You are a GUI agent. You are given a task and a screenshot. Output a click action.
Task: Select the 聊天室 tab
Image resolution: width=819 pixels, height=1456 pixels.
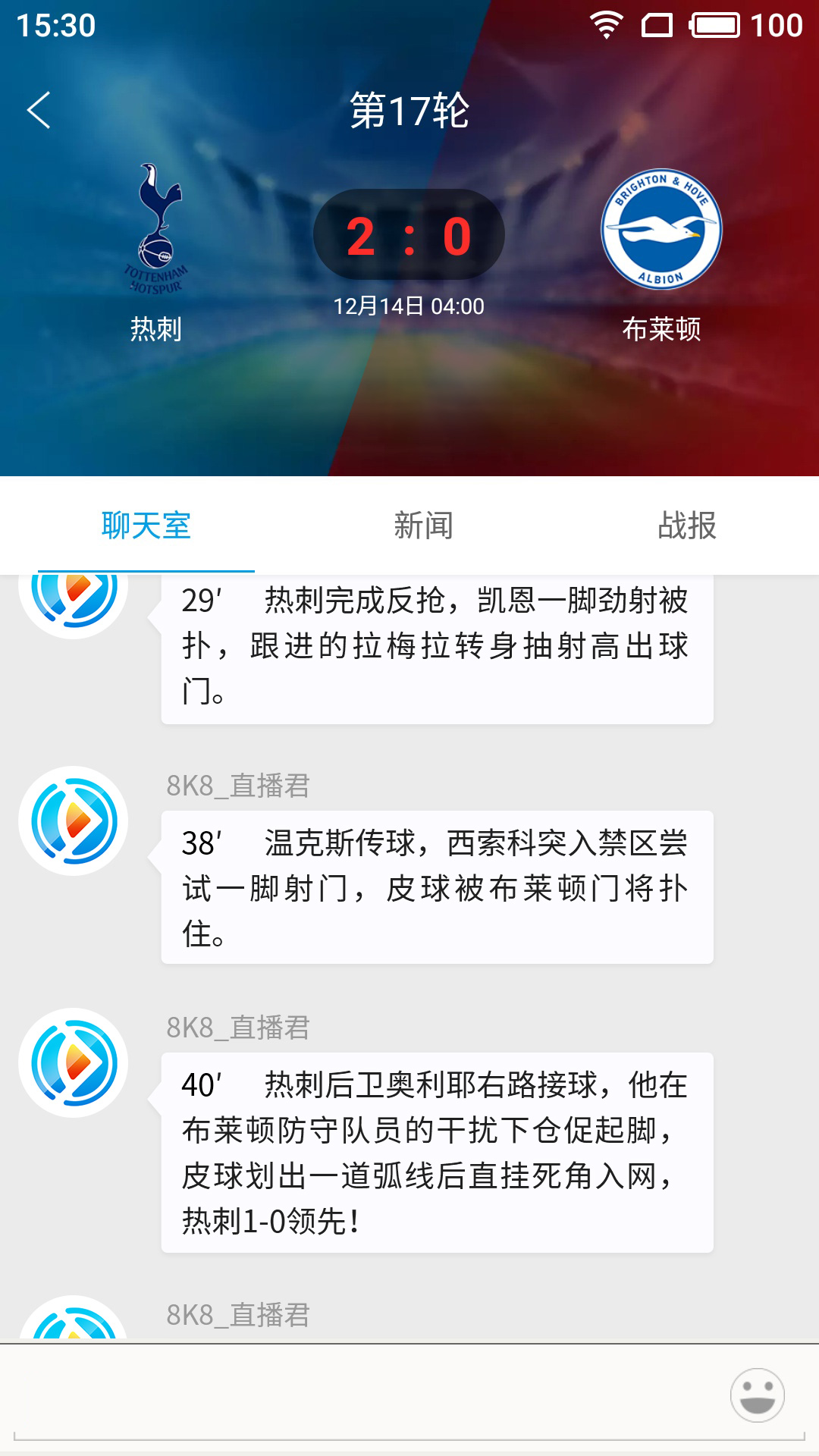[x=146, y=526]
